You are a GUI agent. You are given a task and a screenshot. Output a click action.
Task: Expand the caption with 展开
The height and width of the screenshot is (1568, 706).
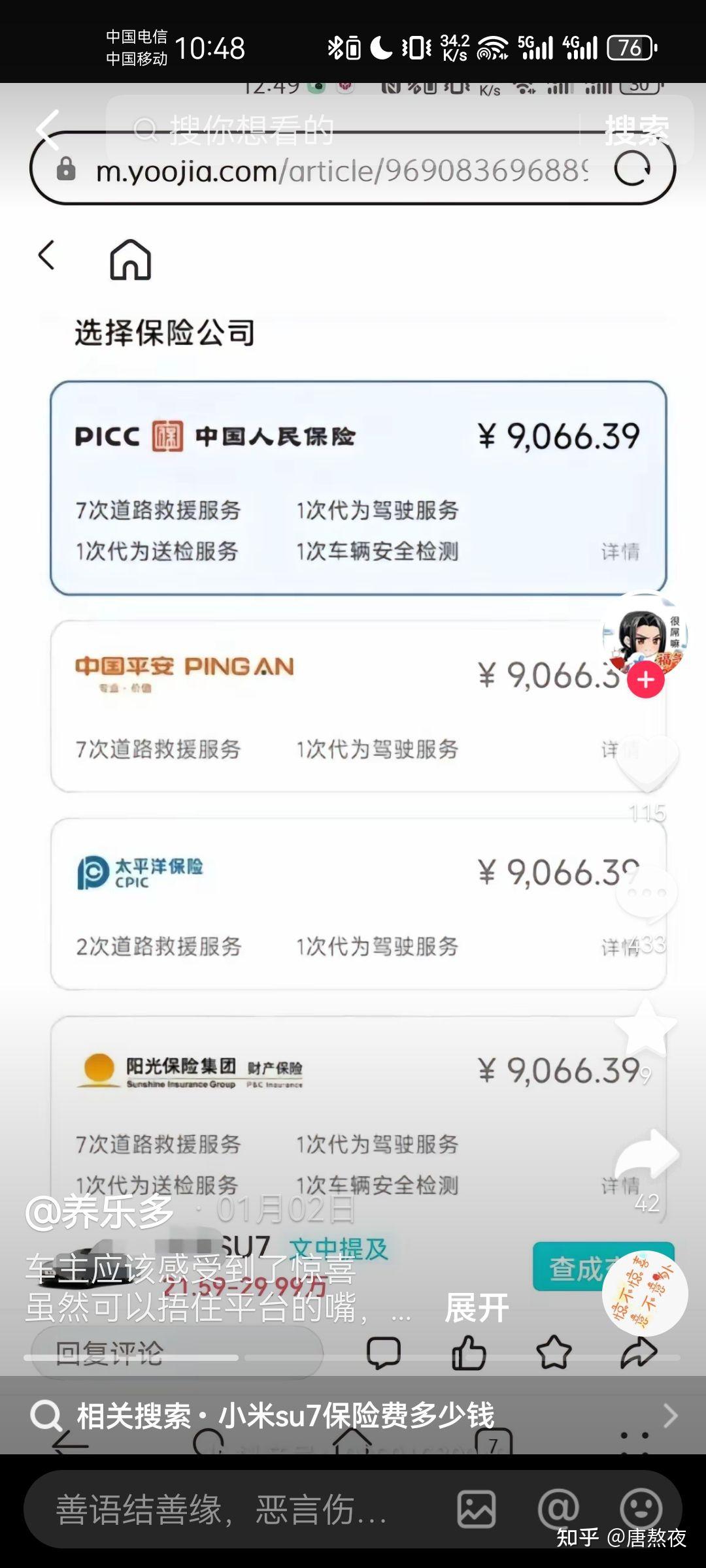[477, 1309]
